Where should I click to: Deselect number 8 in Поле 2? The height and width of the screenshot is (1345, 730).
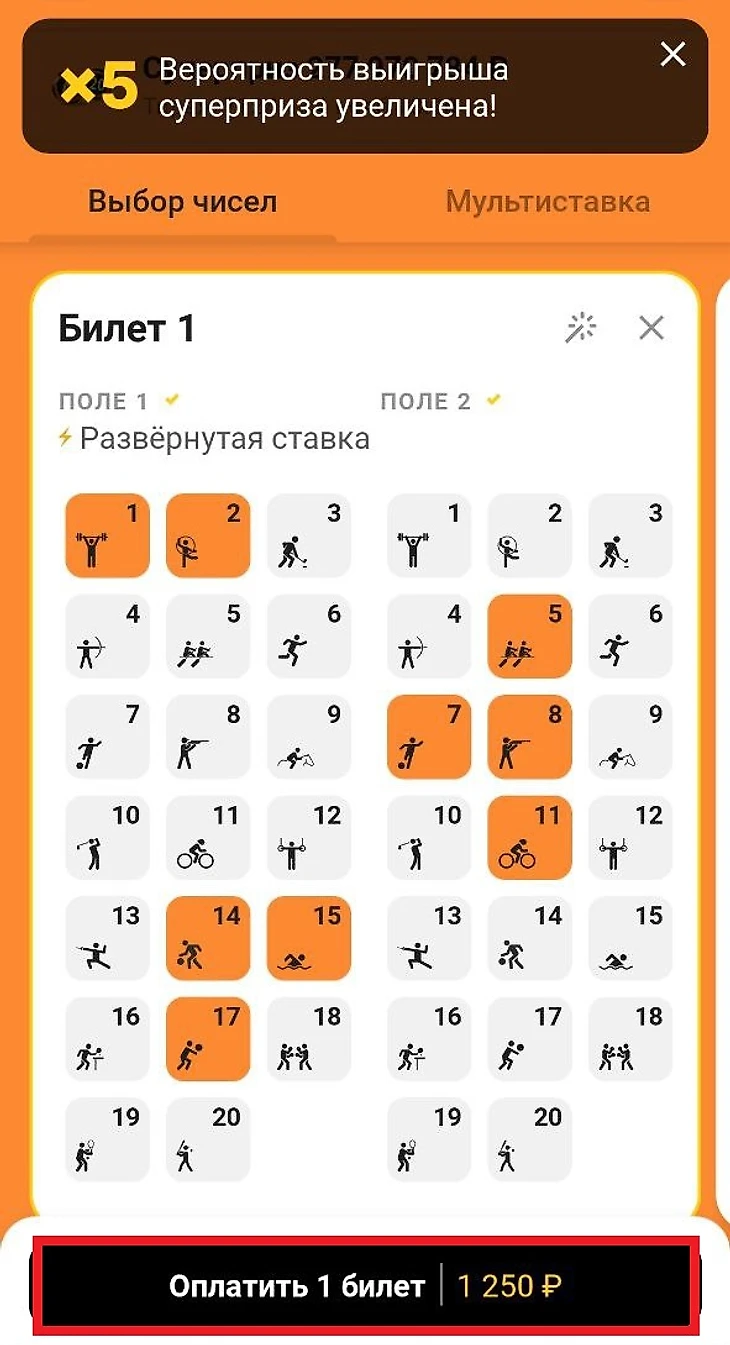[530, 737]
